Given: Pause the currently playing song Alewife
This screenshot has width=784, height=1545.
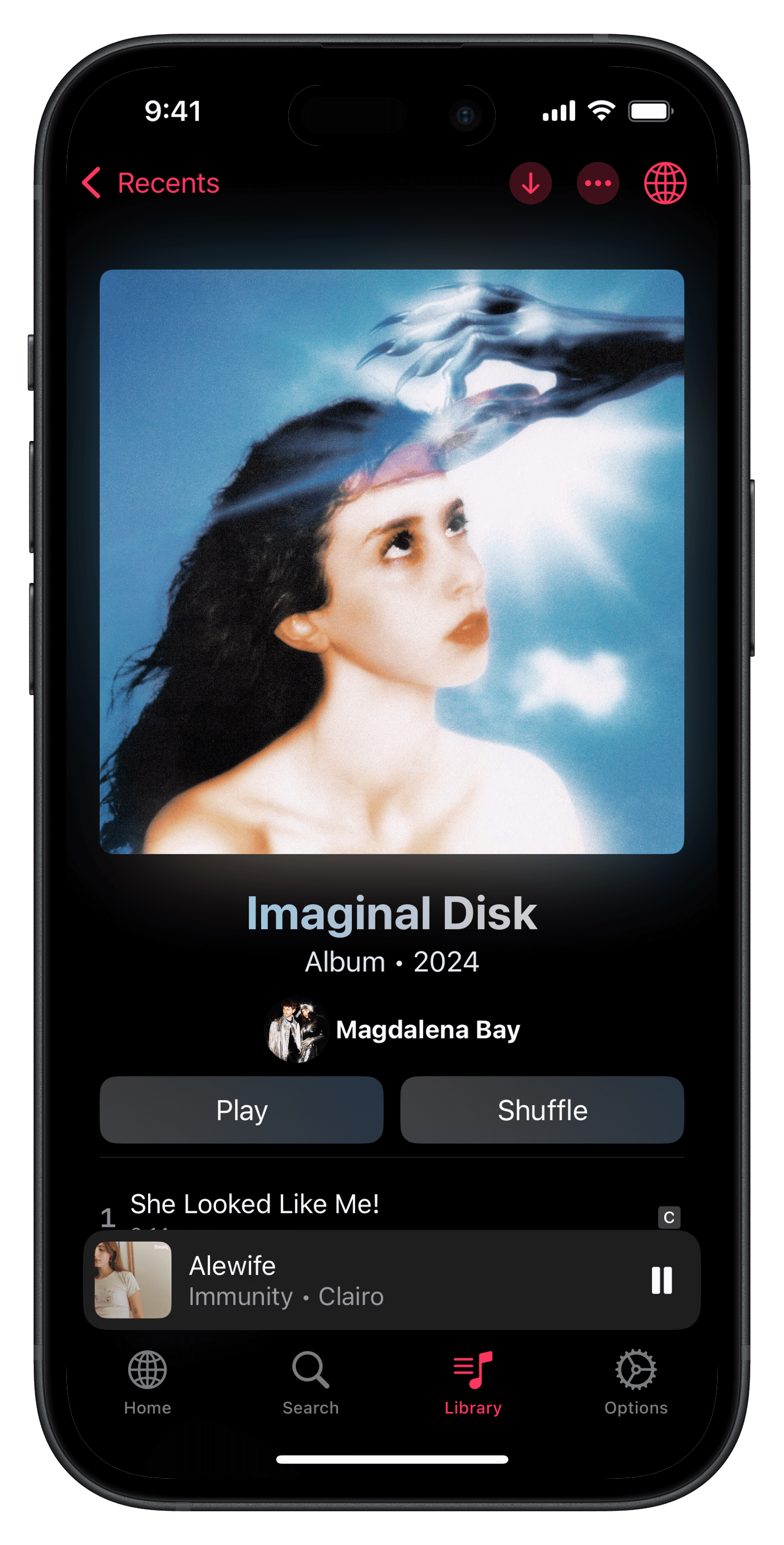Looking at the screenshot, I should coord(661,1280).
